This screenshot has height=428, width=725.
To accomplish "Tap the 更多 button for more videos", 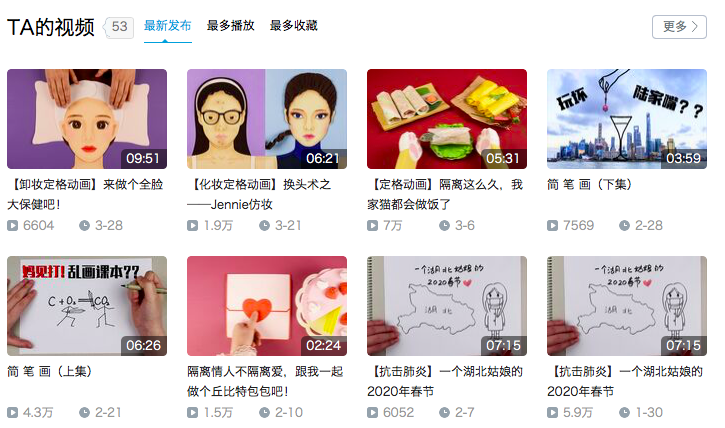I will click(679, 27).
